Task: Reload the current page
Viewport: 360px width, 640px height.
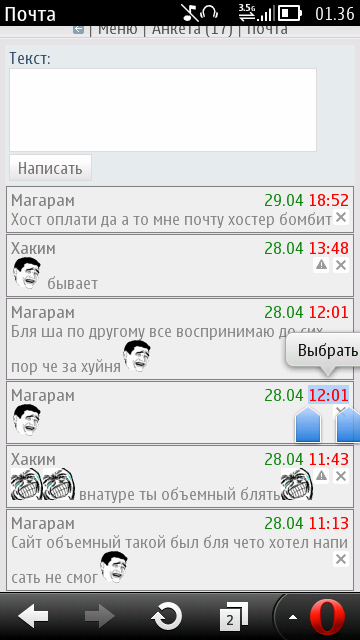Action: 167,616
